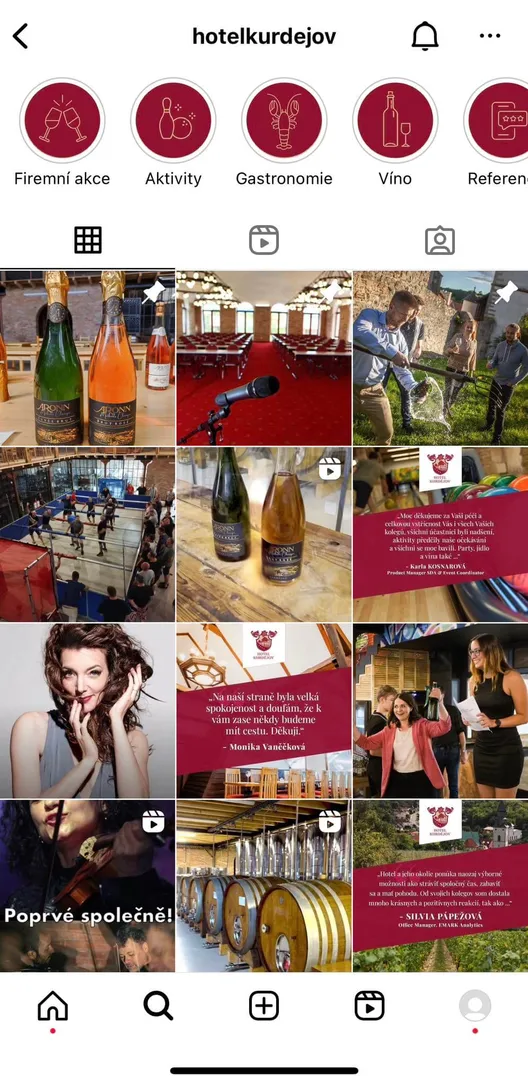The height and width of the screenshot is (1085, 528).
Task: Open the Poprvé společně! reel
Action: [x=87, y=886]
